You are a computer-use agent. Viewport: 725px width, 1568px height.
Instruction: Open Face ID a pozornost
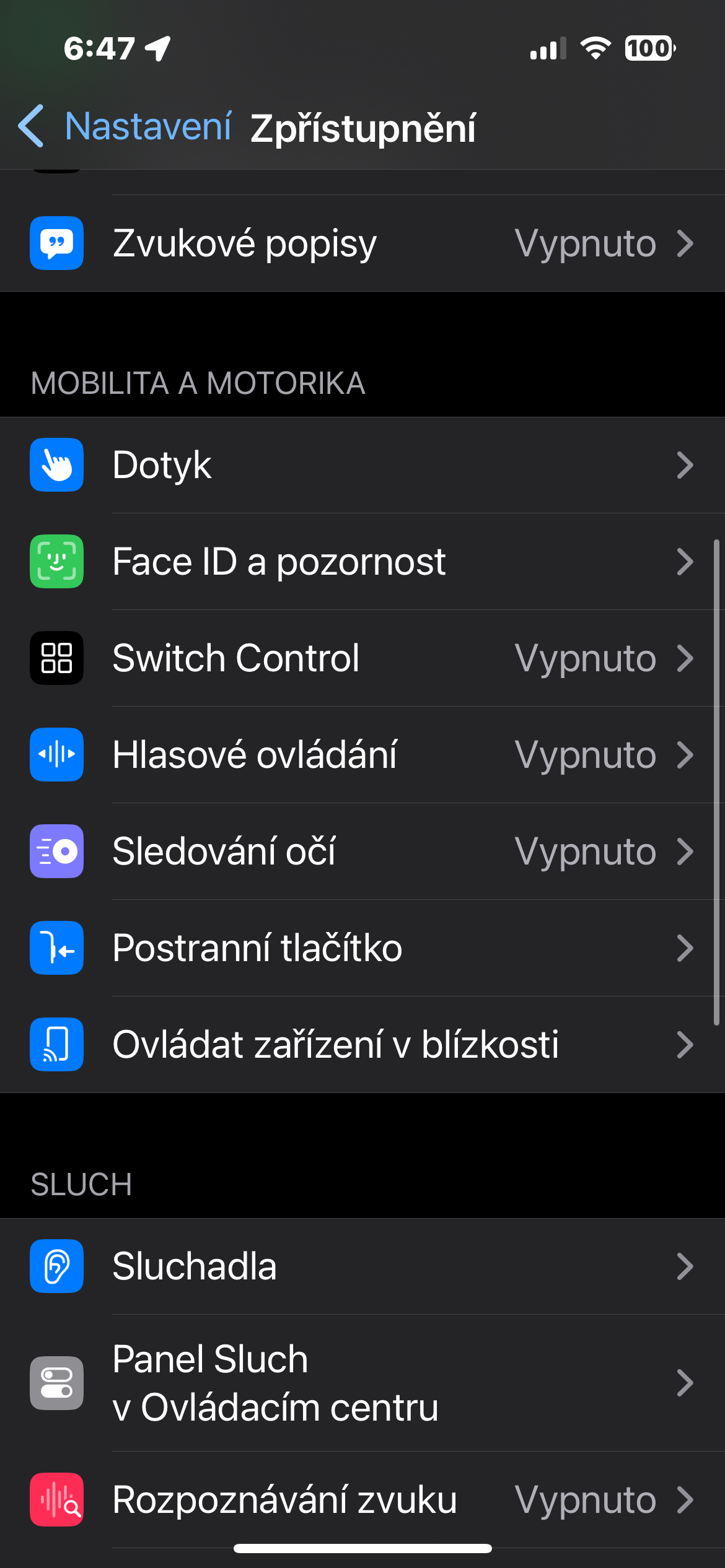click(362, 562)
